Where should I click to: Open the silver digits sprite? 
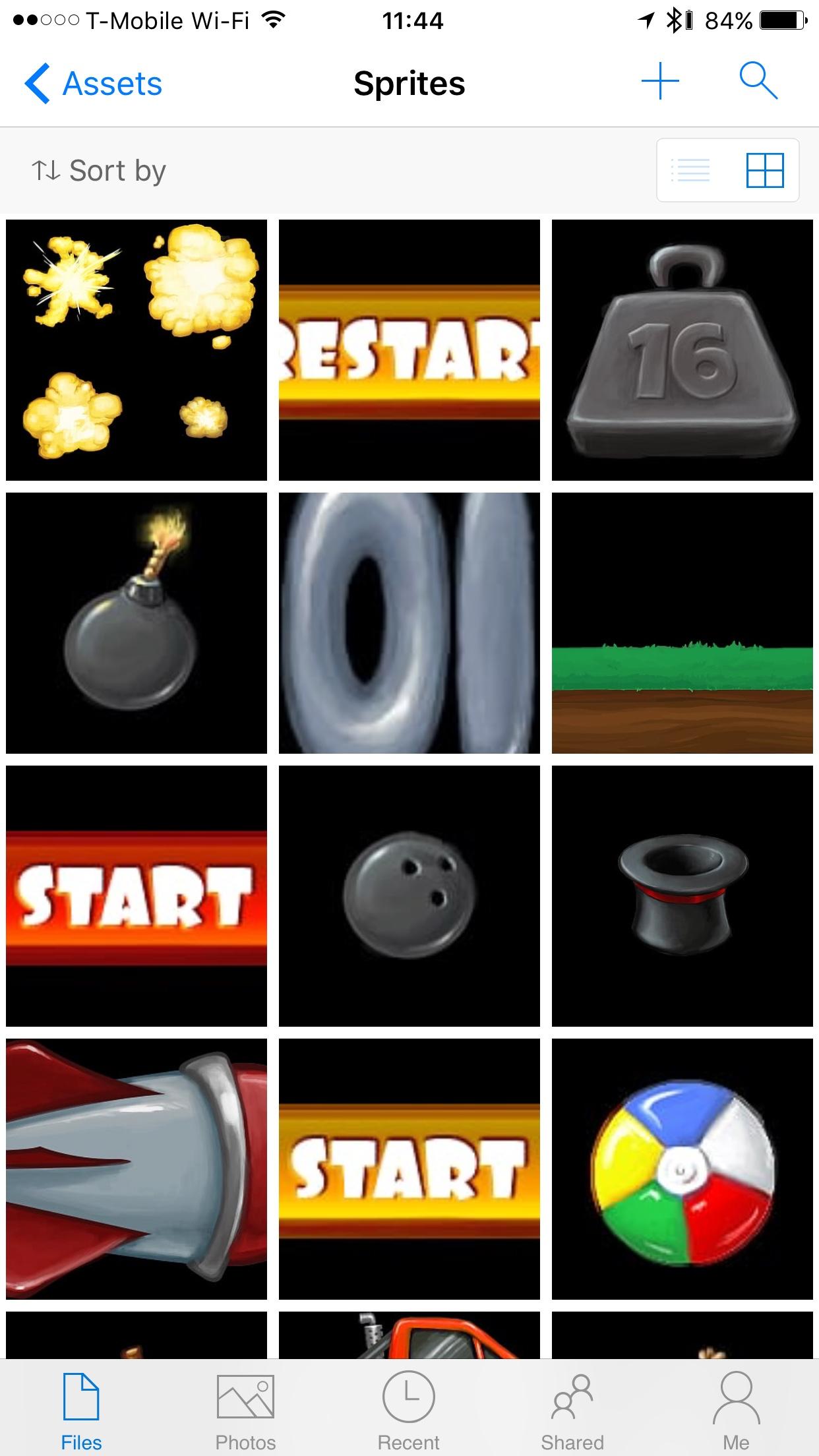(409, 623)
